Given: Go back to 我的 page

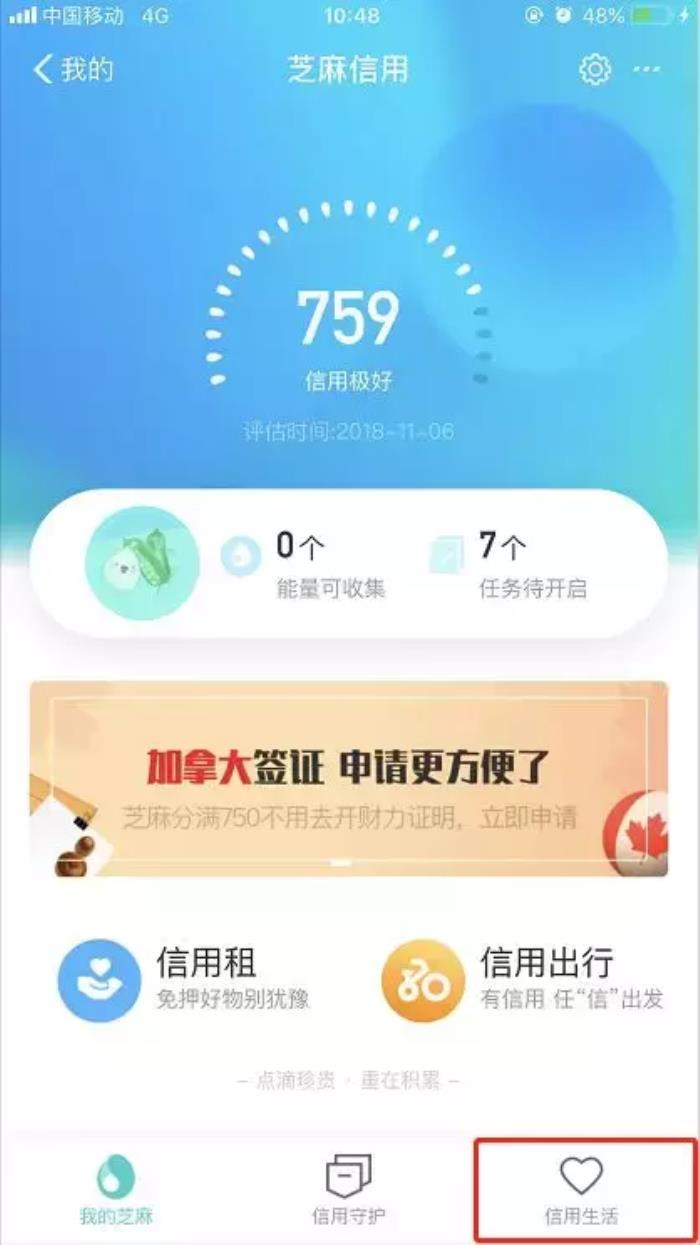Looking at the screenshot, I should [74, 69].
